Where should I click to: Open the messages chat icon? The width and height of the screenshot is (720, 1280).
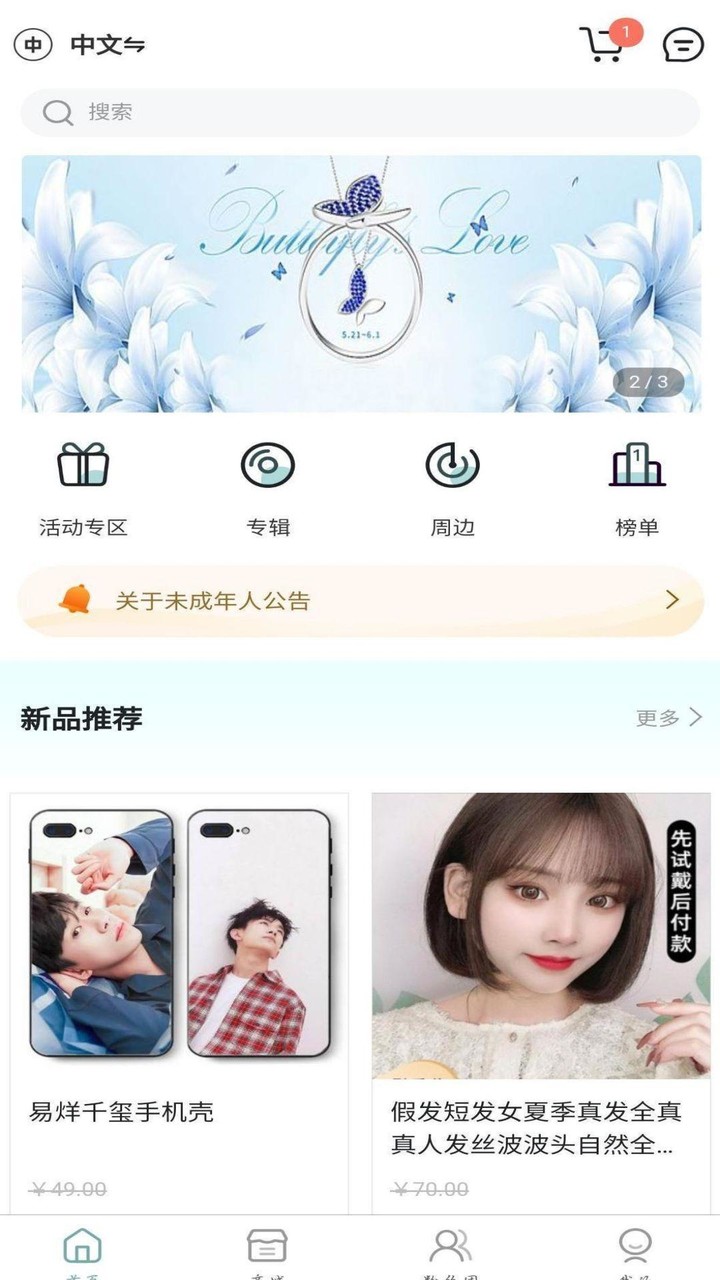[x=683, y=45]
